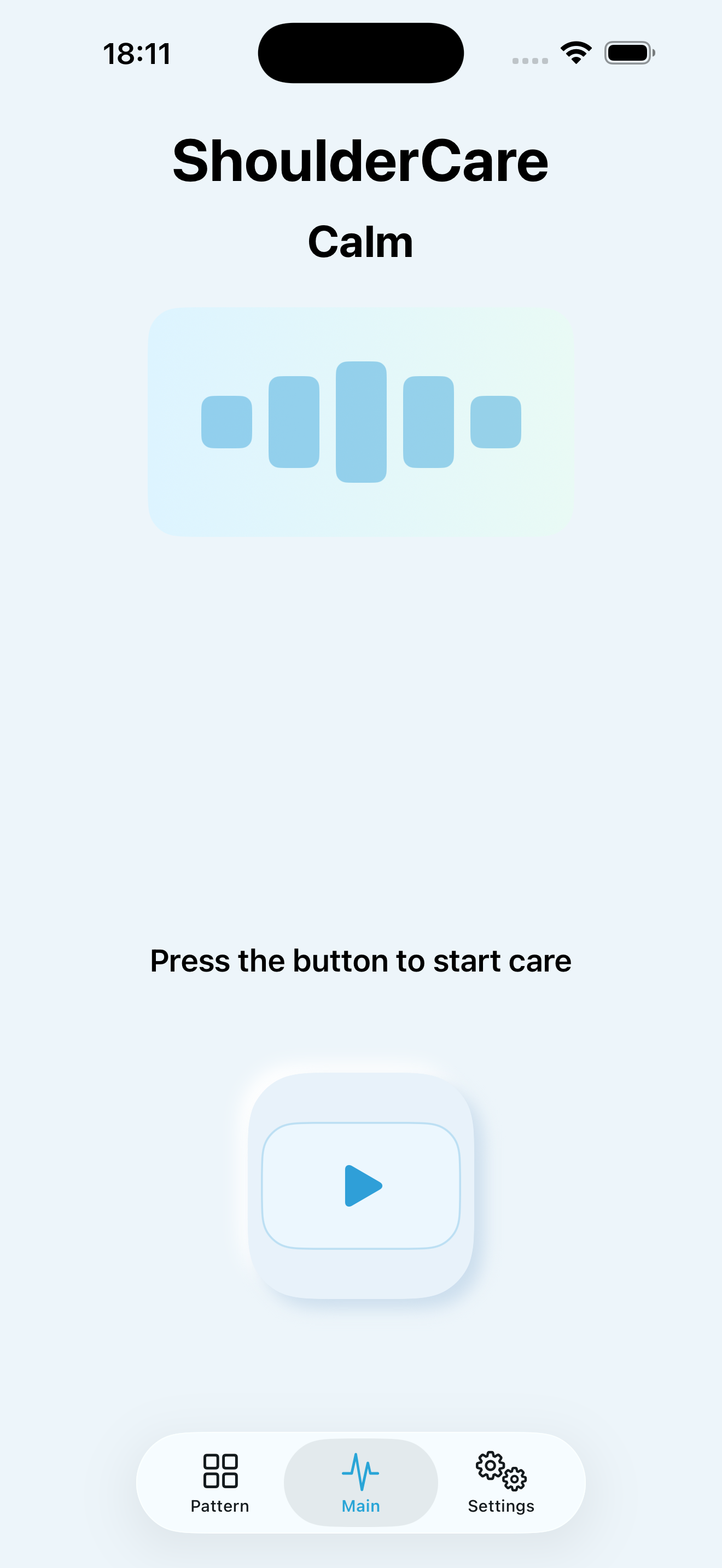The height and width of the screenshot is (1568, 722).
Task: Tap the rounded play button container
Action: point(360,1185)
